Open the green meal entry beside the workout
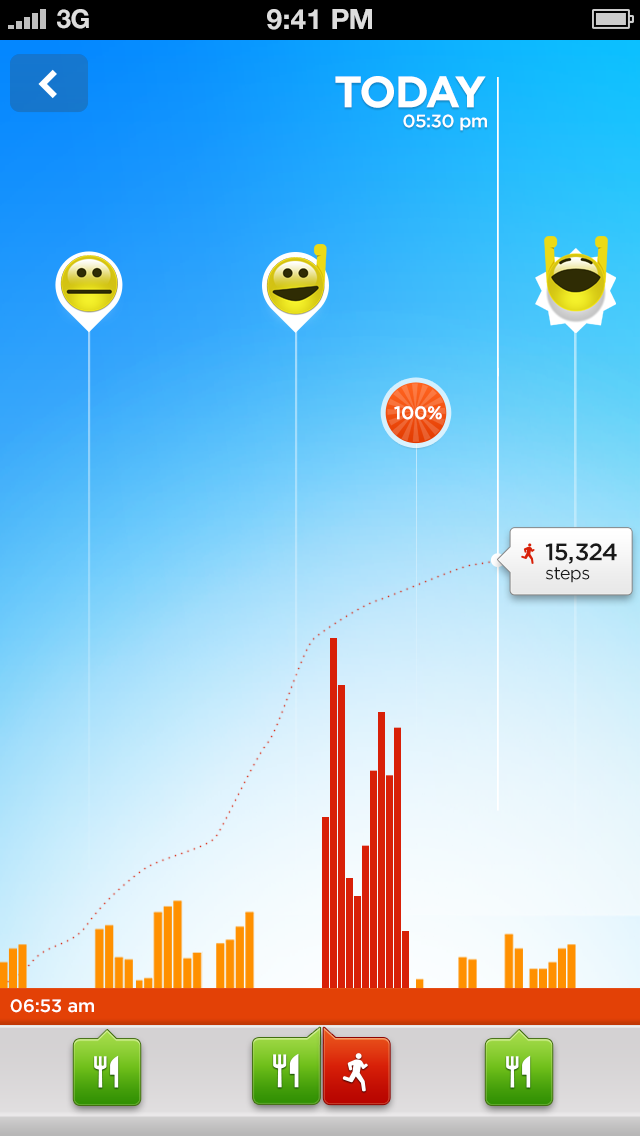 (x=286, y=1071)
